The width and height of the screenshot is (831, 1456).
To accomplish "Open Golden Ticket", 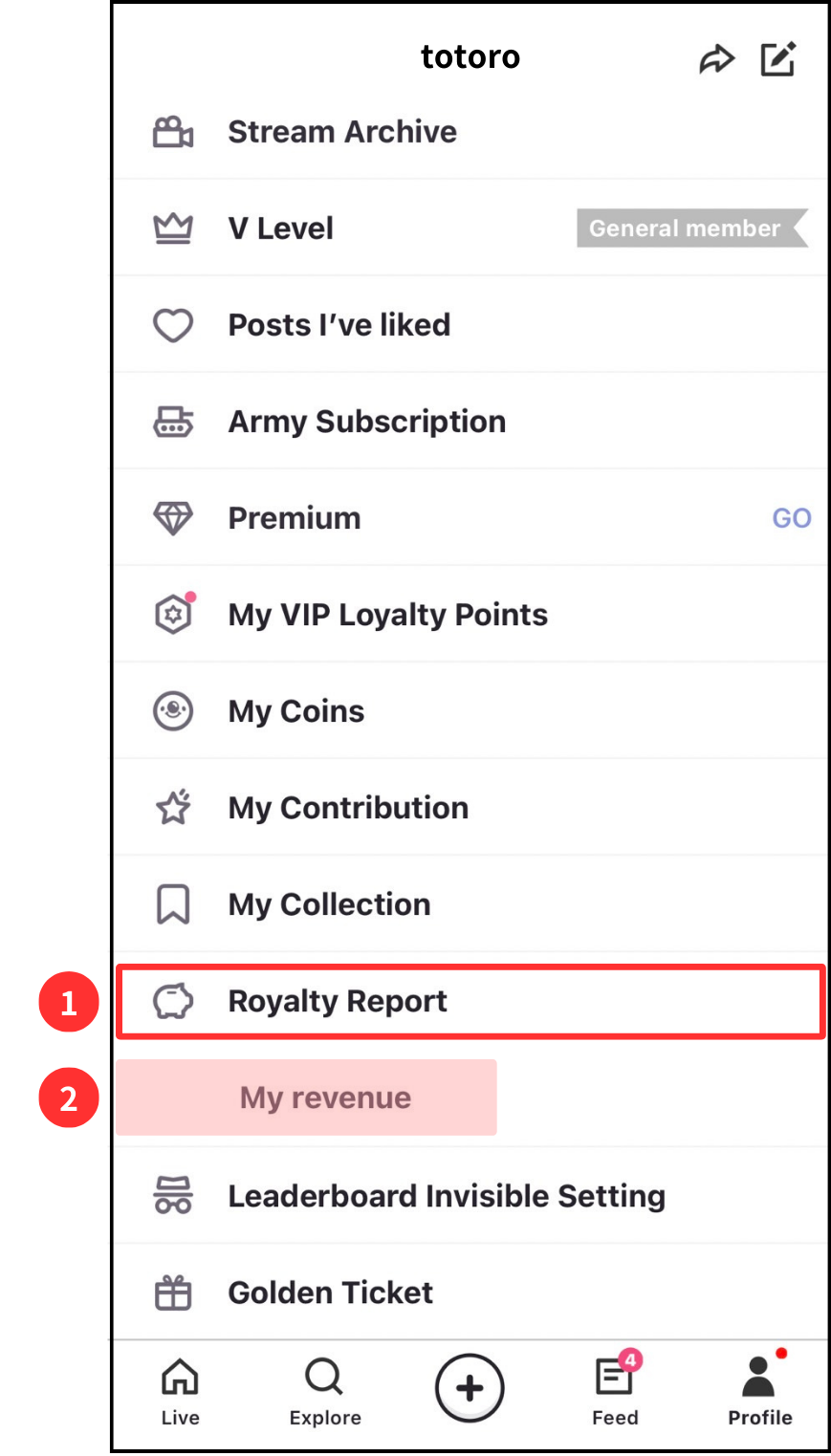I will pos(330,1293).
